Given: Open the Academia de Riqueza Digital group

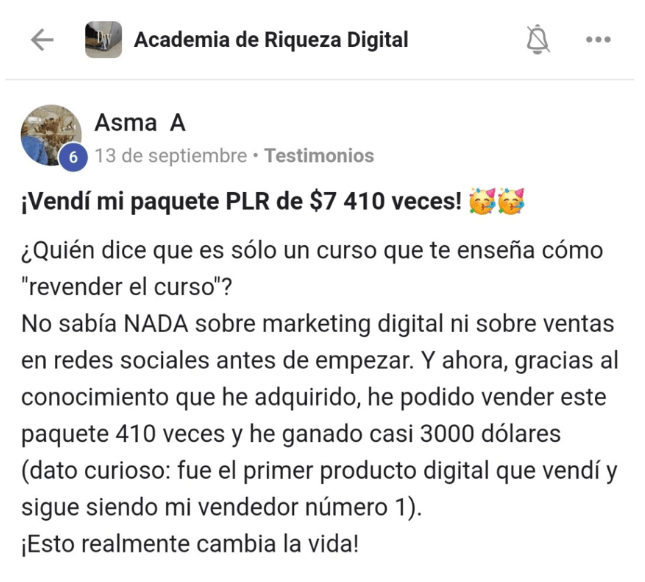Looking at the screenshot, I should point(270,40).
